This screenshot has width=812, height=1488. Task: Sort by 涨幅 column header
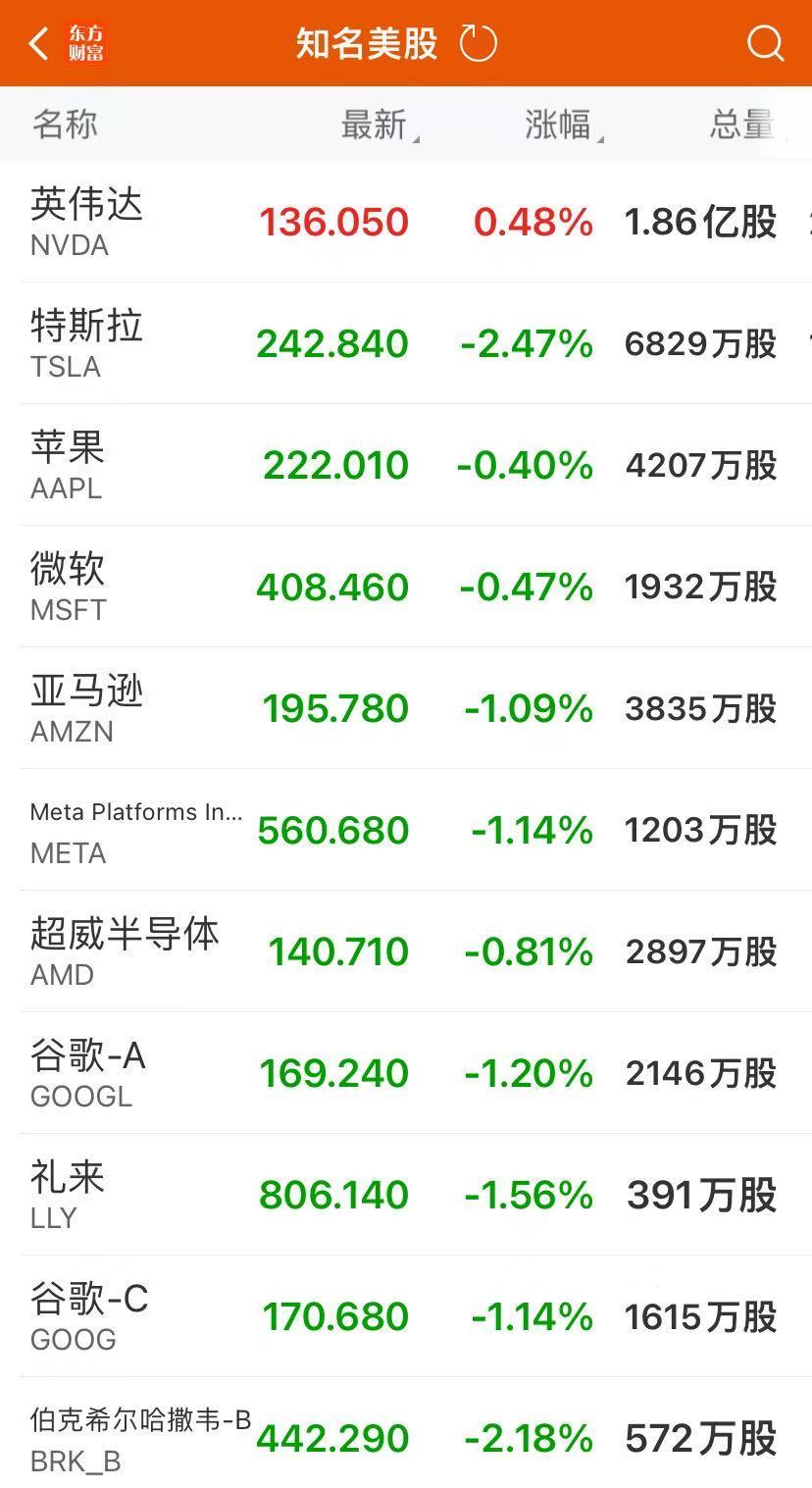[x=561, y=126]
